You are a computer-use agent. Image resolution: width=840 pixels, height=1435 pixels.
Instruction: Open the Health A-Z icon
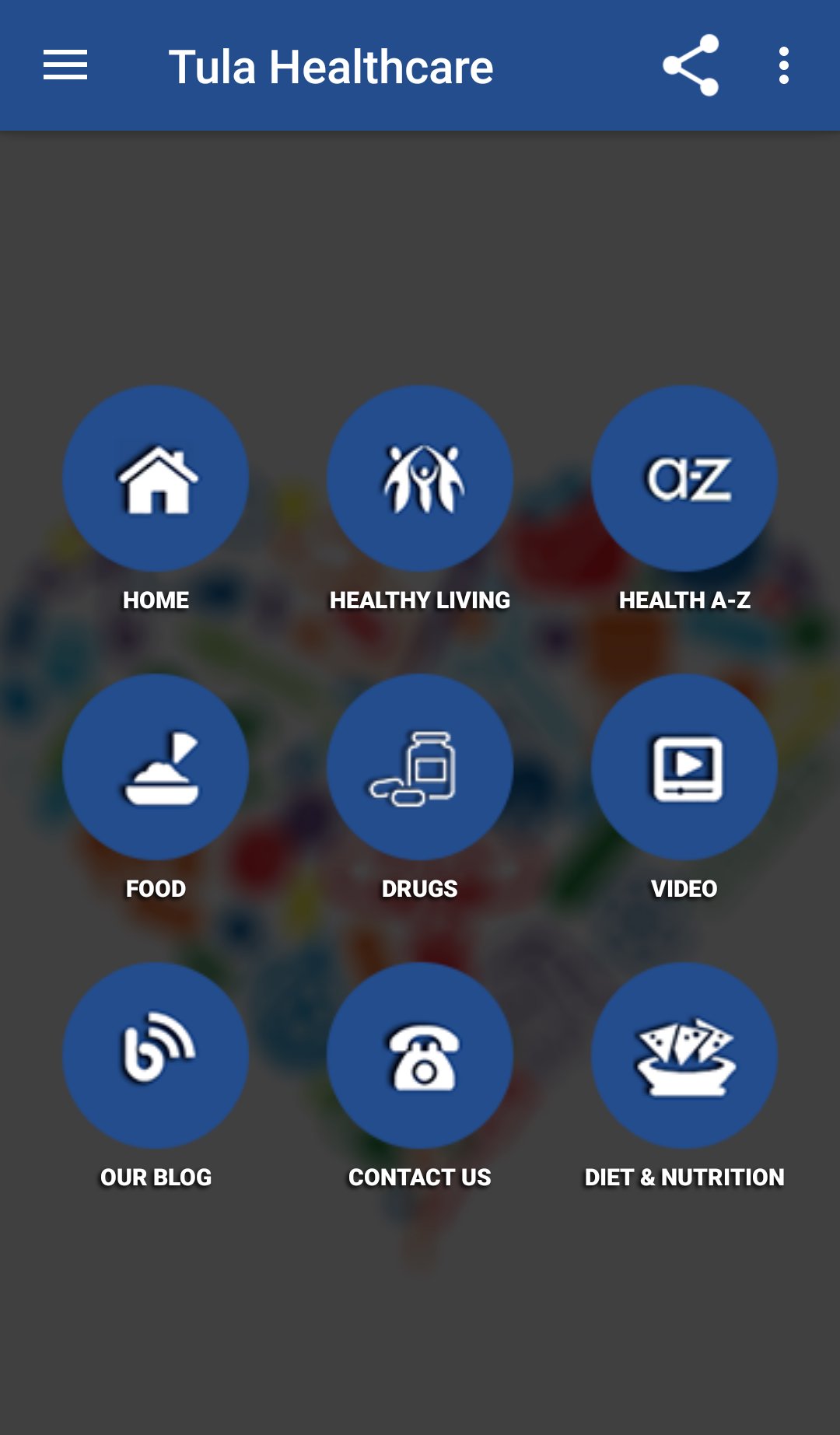coord(683,480)
